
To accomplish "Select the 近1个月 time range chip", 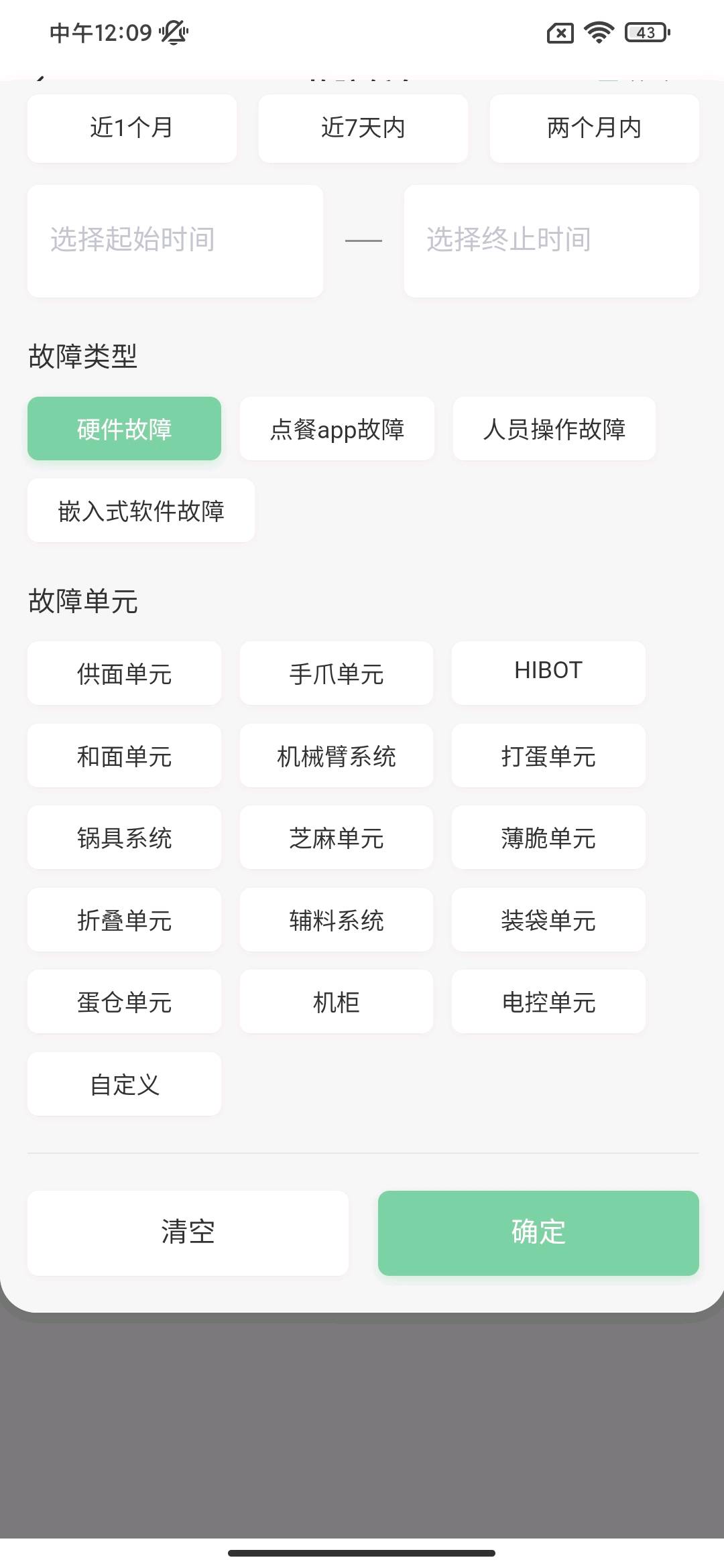I will (131, 128).
